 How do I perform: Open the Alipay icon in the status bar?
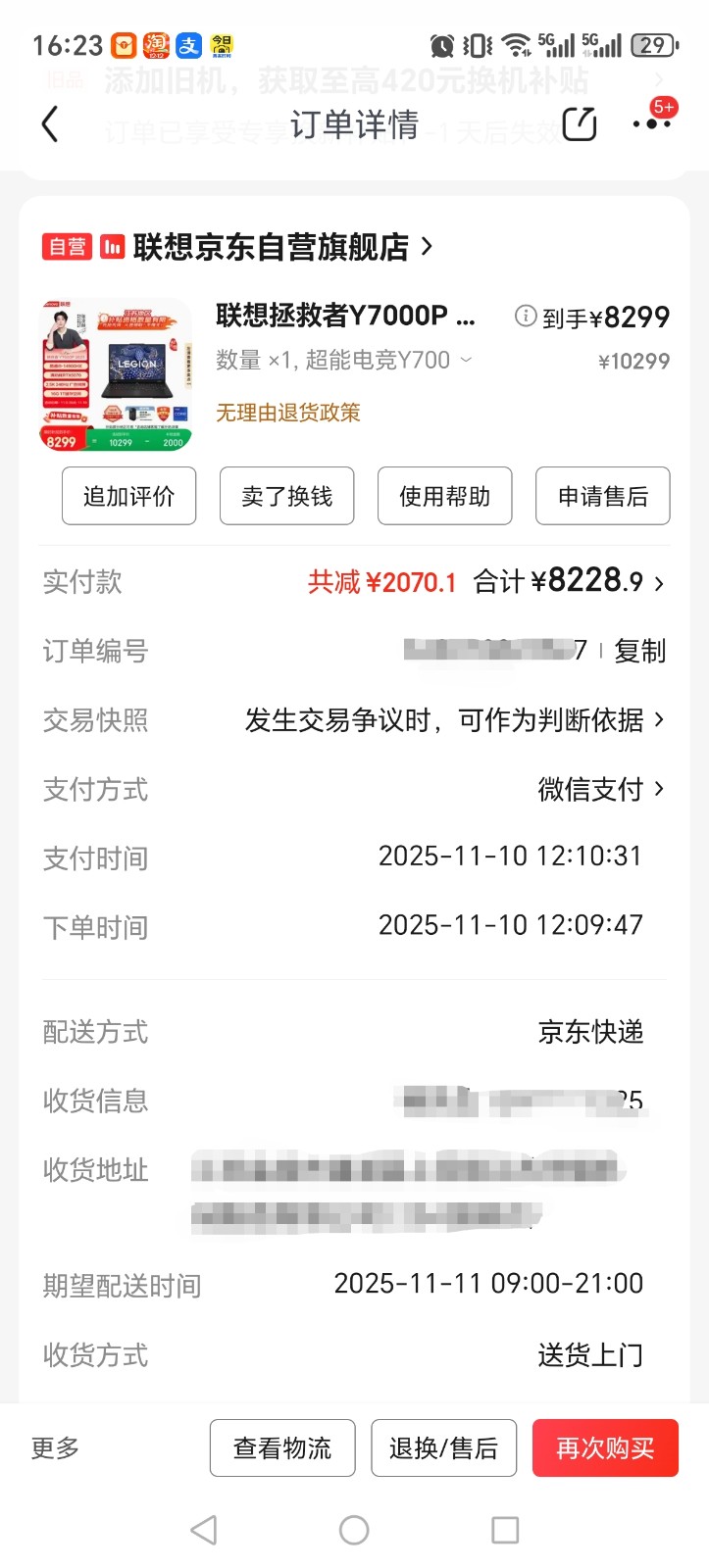[189, 44]
